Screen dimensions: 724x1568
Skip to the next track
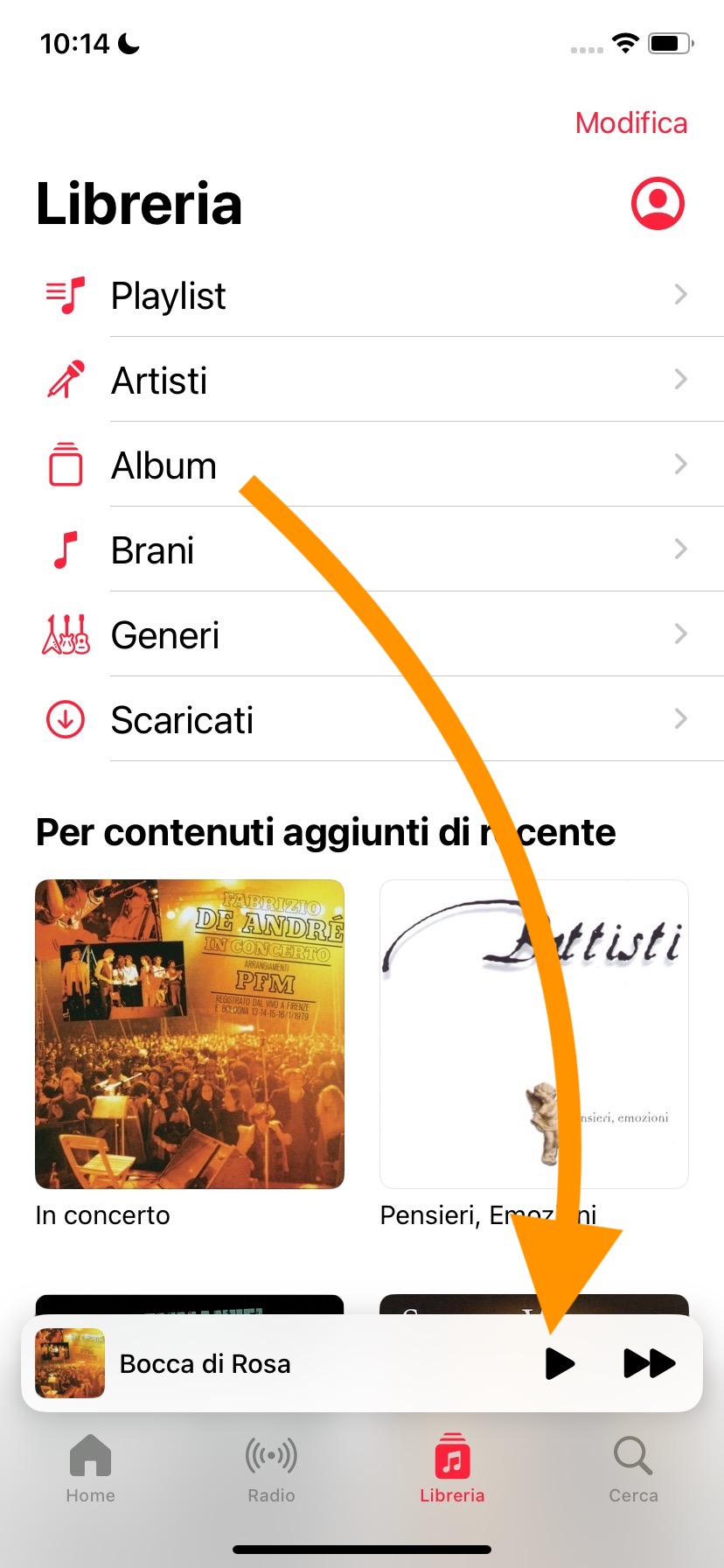[649, 1363]
